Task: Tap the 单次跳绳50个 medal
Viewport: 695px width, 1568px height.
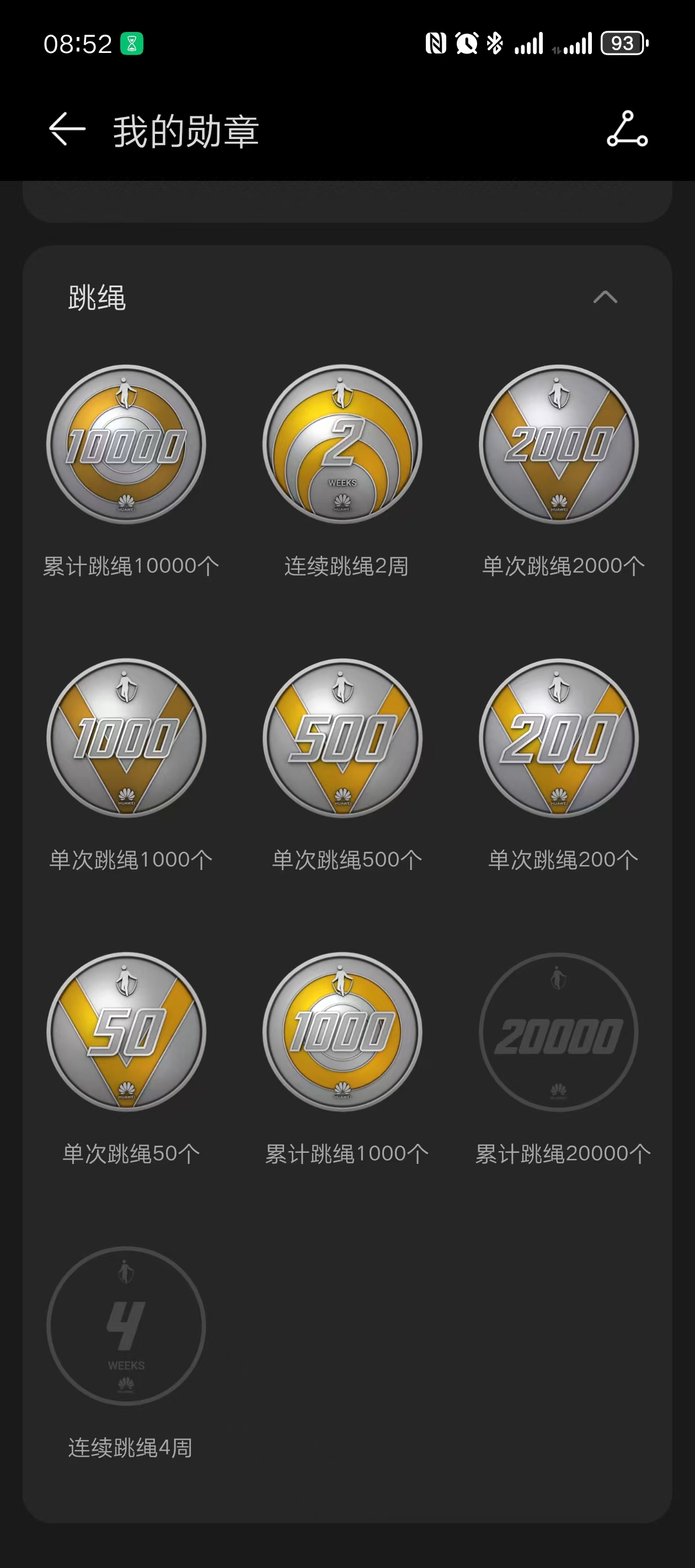Action: coord(126,1032)
